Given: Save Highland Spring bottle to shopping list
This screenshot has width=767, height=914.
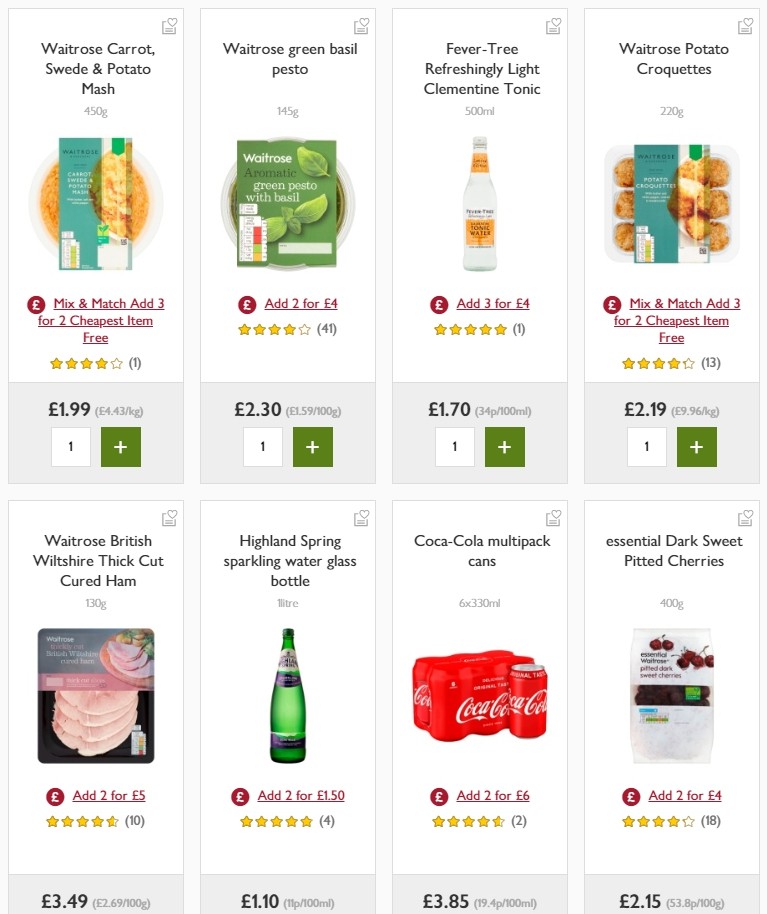Looking at the screenshot, I should (x=361, y=517).
